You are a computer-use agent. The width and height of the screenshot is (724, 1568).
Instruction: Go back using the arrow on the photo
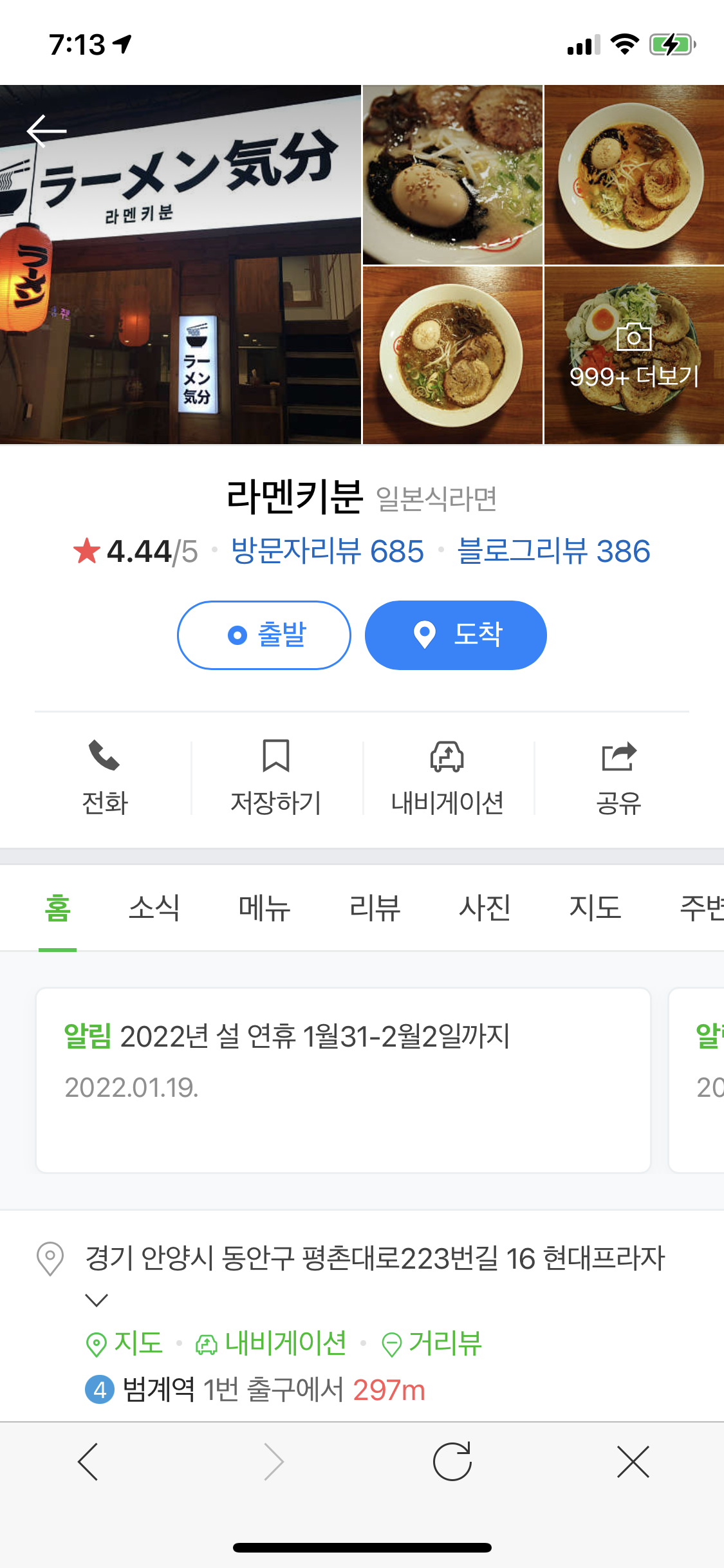pyautogui.click(x=46, y=131)
